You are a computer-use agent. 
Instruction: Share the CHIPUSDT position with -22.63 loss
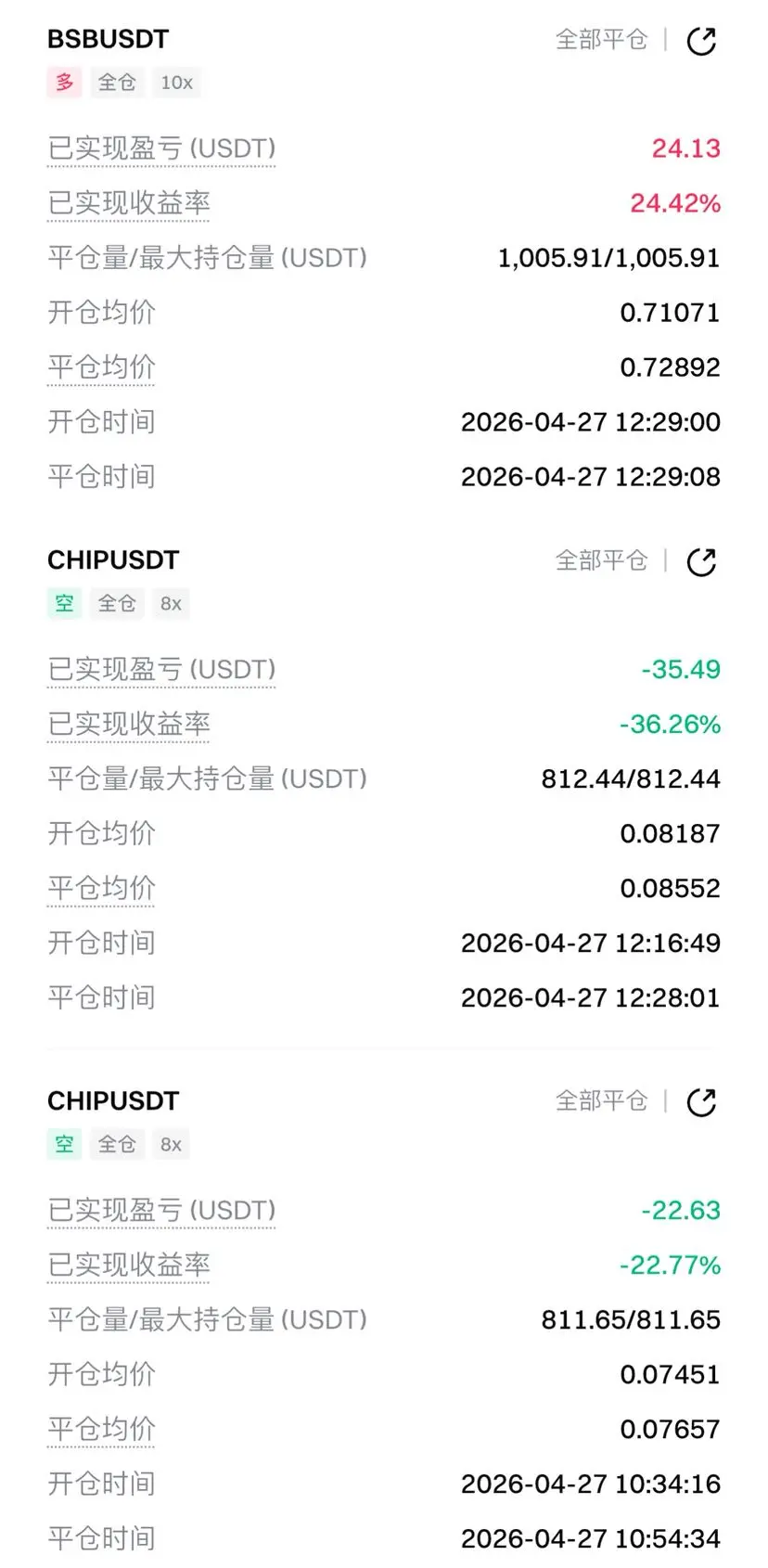coord(701,1102)
